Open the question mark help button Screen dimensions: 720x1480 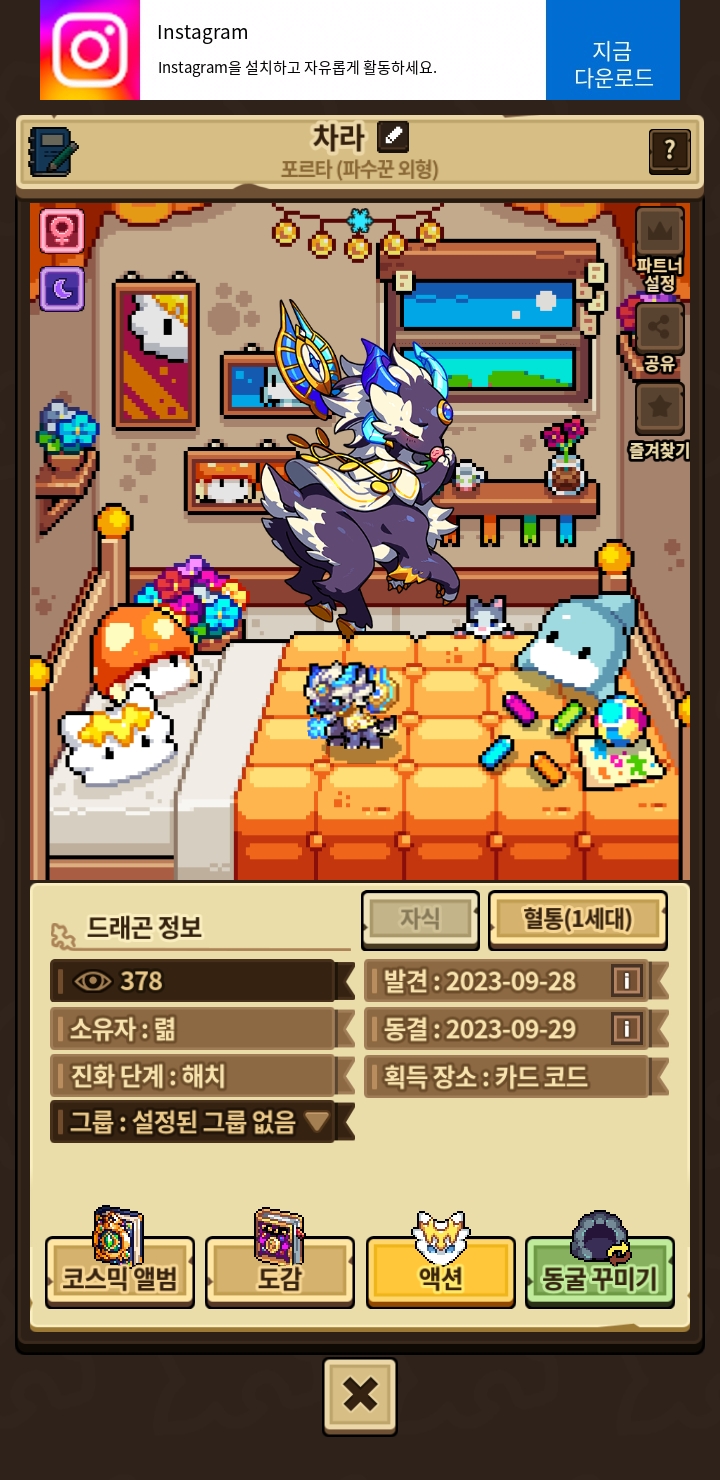coord(669,151)
